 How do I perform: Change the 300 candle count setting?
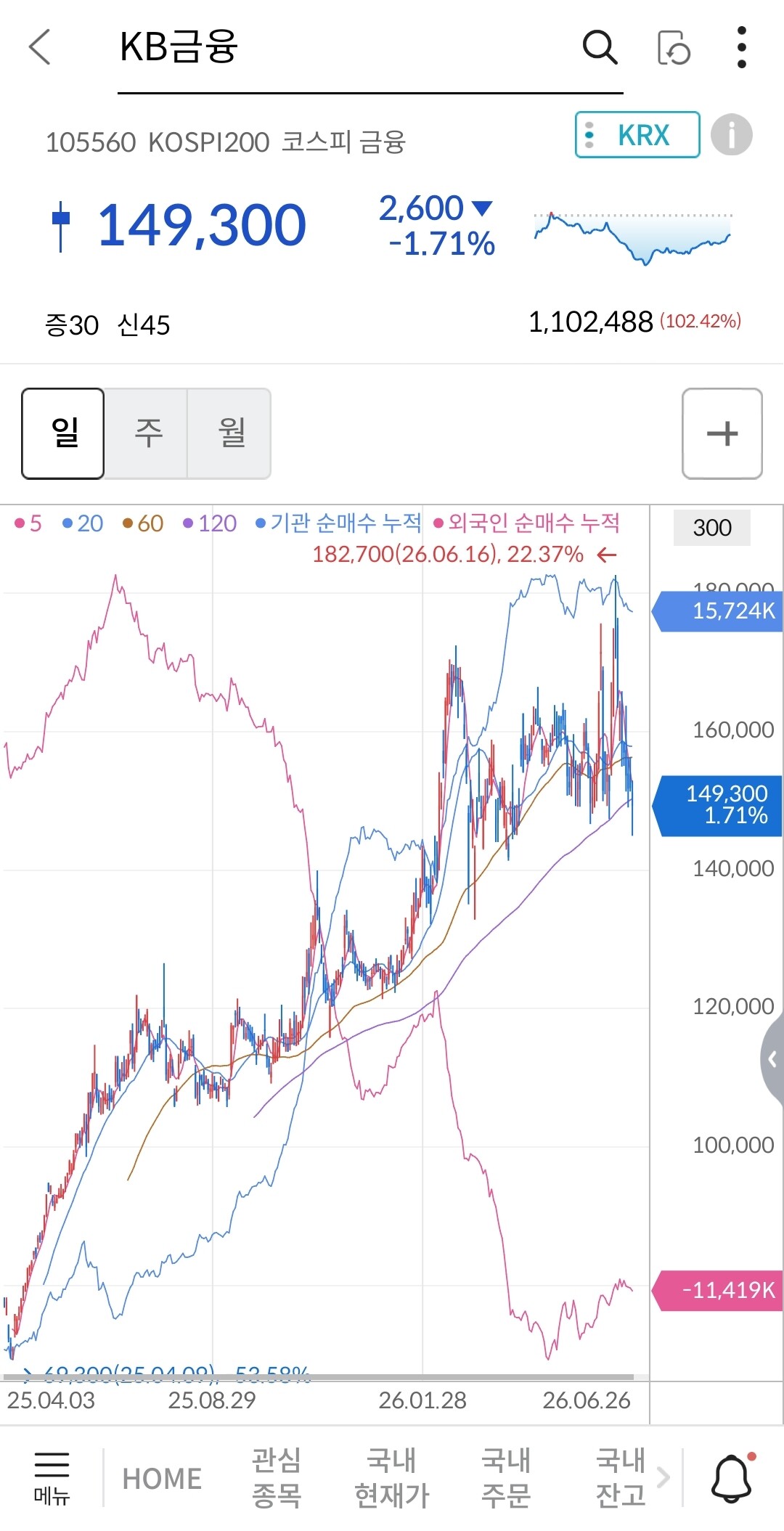pyautogui.click(x=712, y=528)
